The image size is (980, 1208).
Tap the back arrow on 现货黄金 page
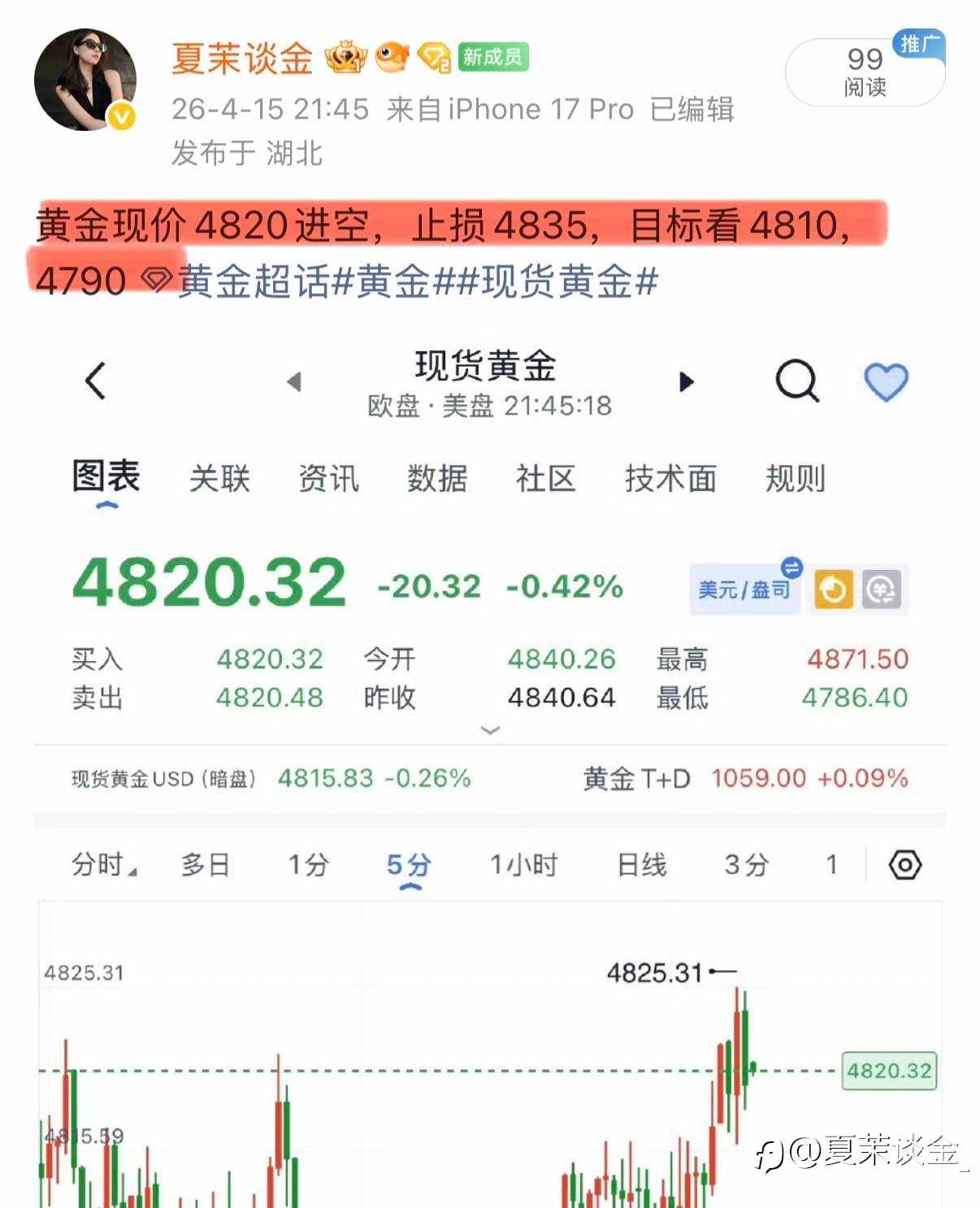(94, 380)
